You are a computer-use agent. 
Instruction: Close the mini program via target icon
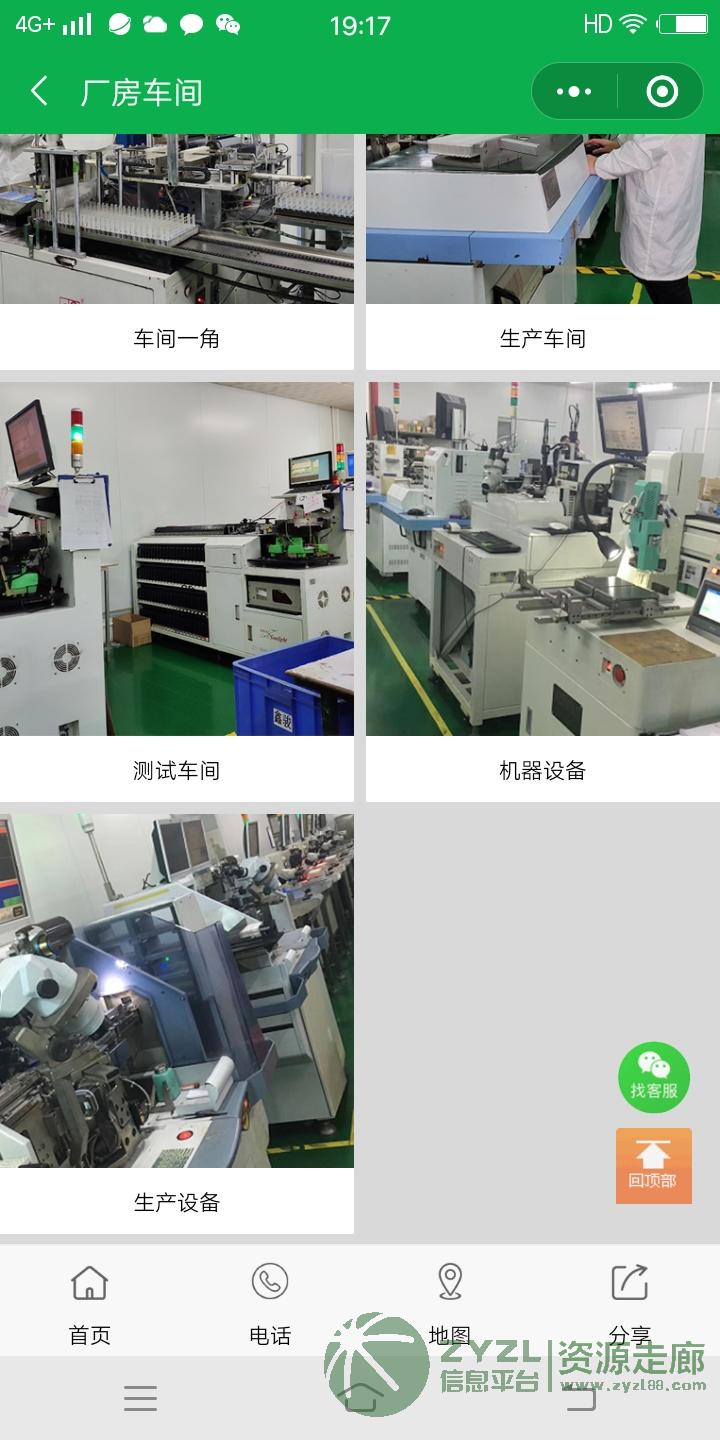(x=662, y=92)
